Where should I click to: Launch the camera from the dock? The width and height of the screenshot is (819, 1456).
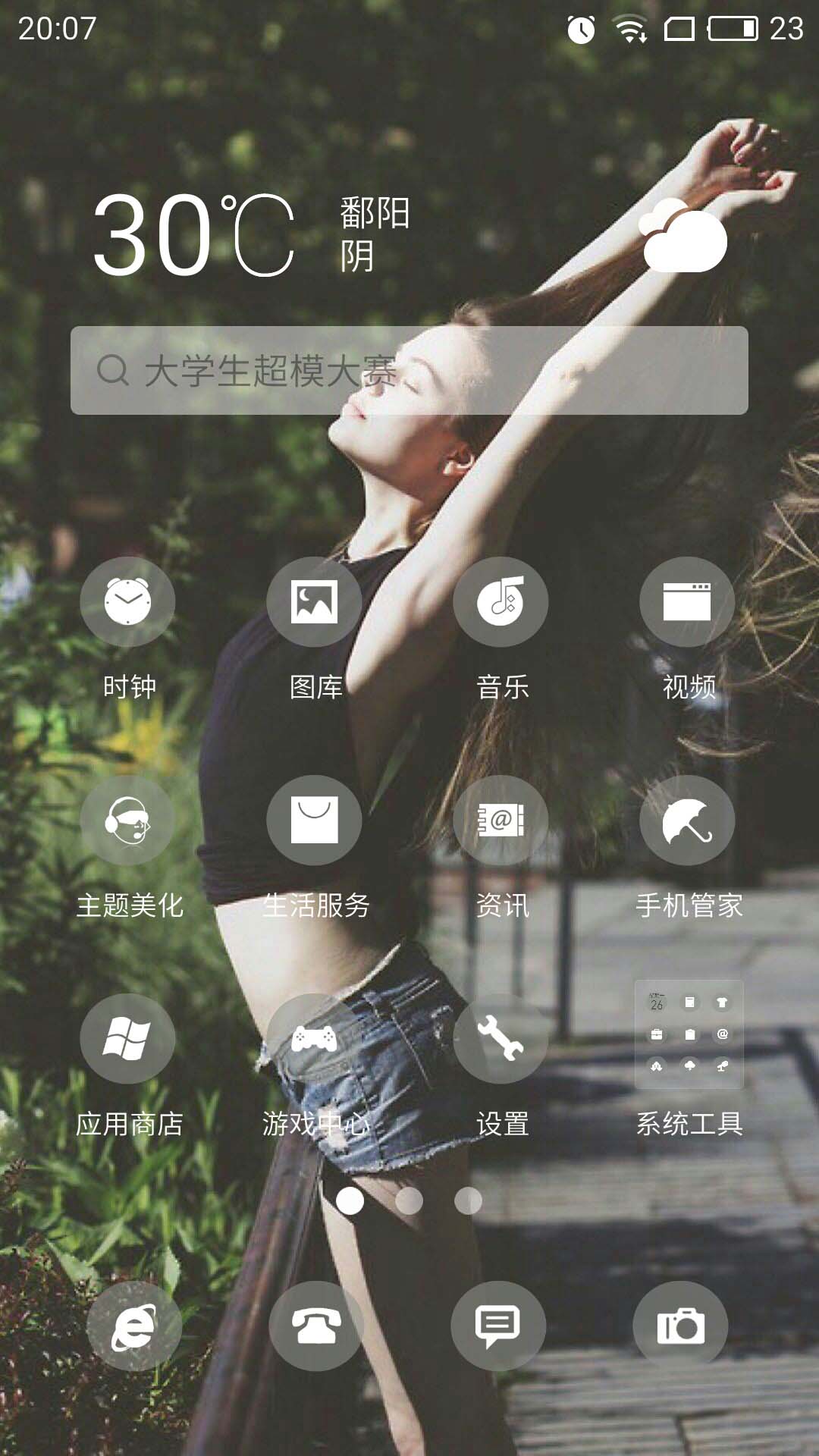click(680, 1326)
